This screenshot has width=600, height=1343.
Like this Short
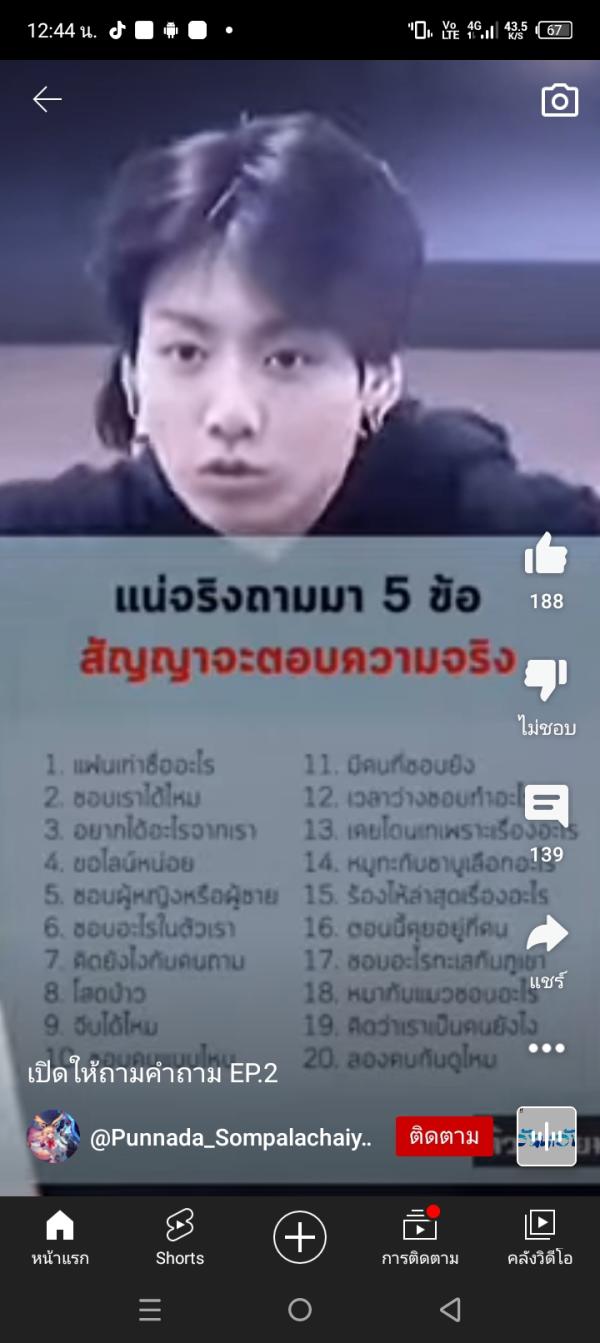tap(546, 554)
